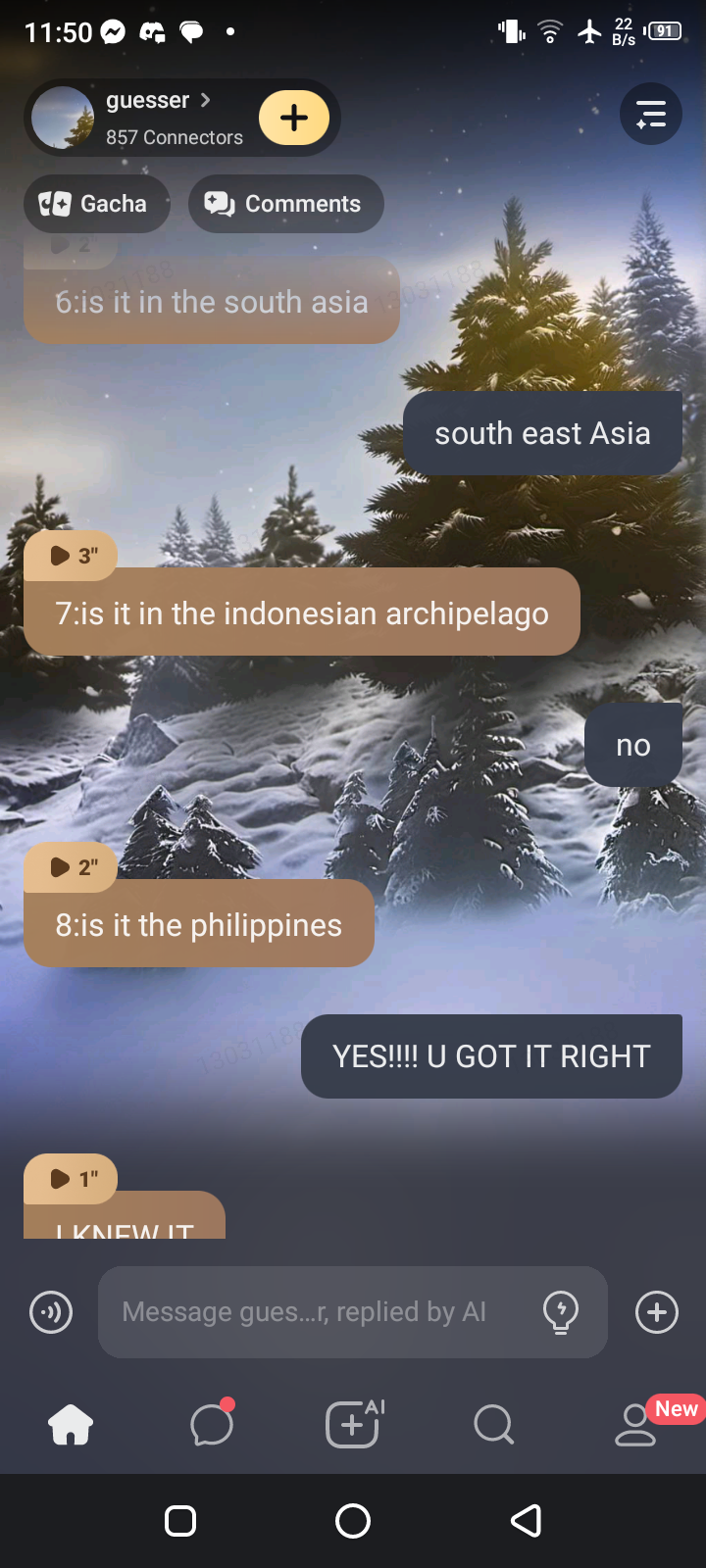Viewport: 706px width, 1568px height.
Task: Switch to voice input mode
Action: click(x=51, y=1312)
